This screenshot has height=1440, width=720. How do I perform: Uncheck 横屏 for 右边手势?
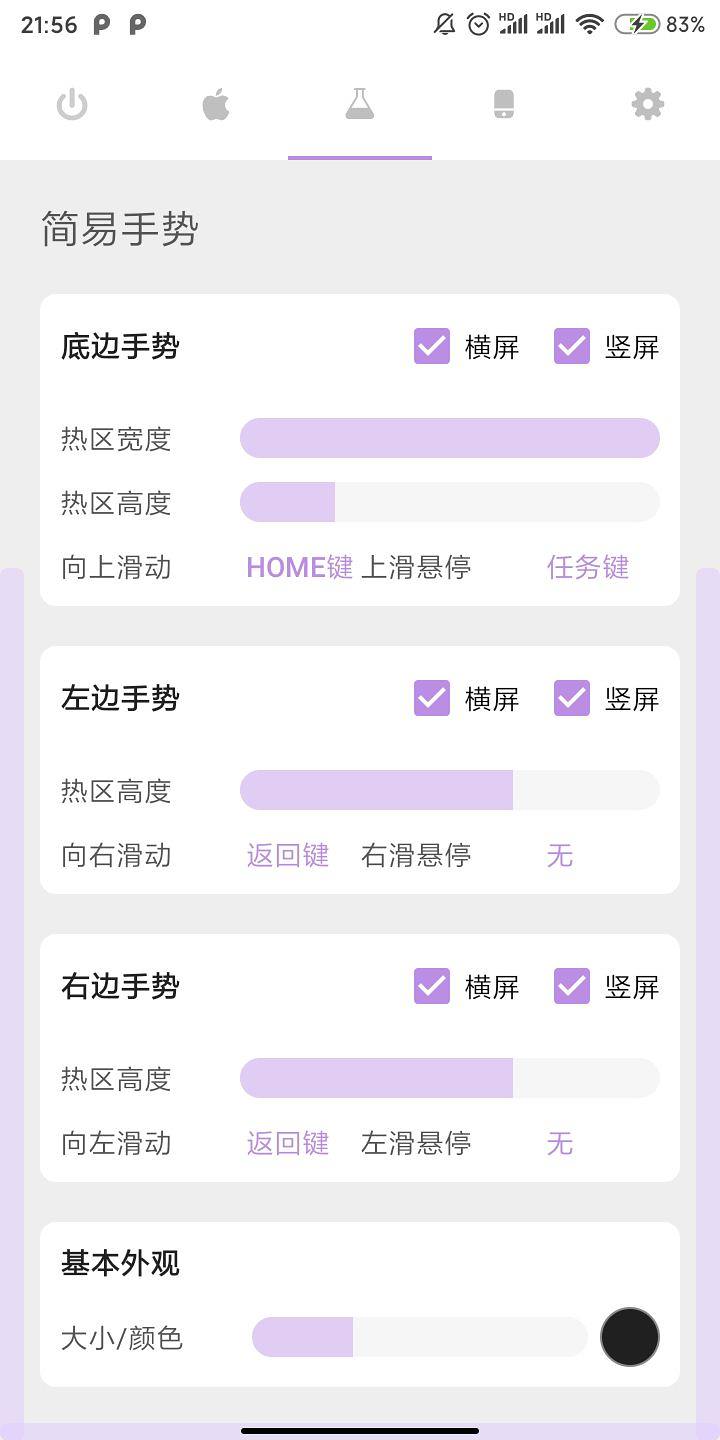(x=432, y=986)
